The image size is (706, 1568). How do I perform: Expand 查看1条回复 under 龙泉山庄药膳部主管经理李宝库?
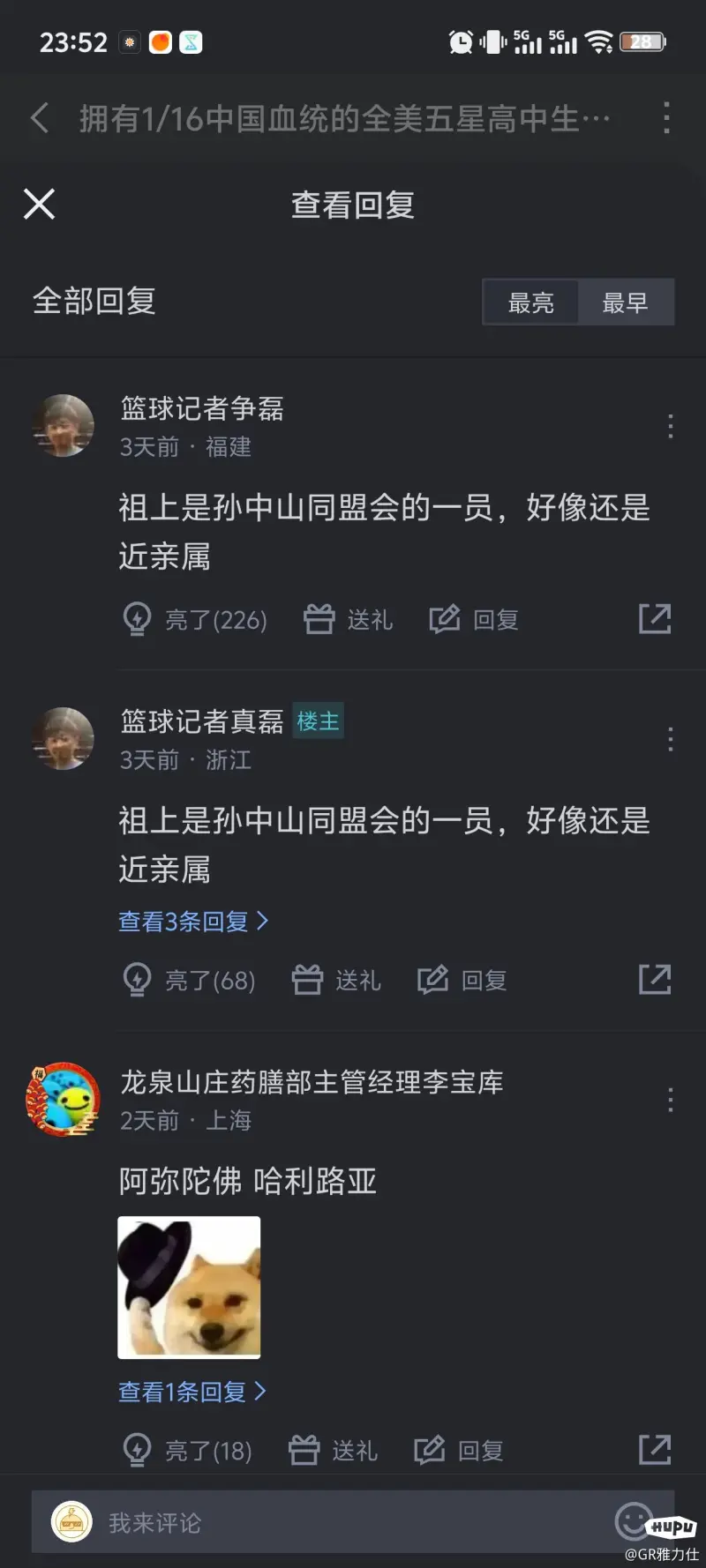[x=192, y=1392]
